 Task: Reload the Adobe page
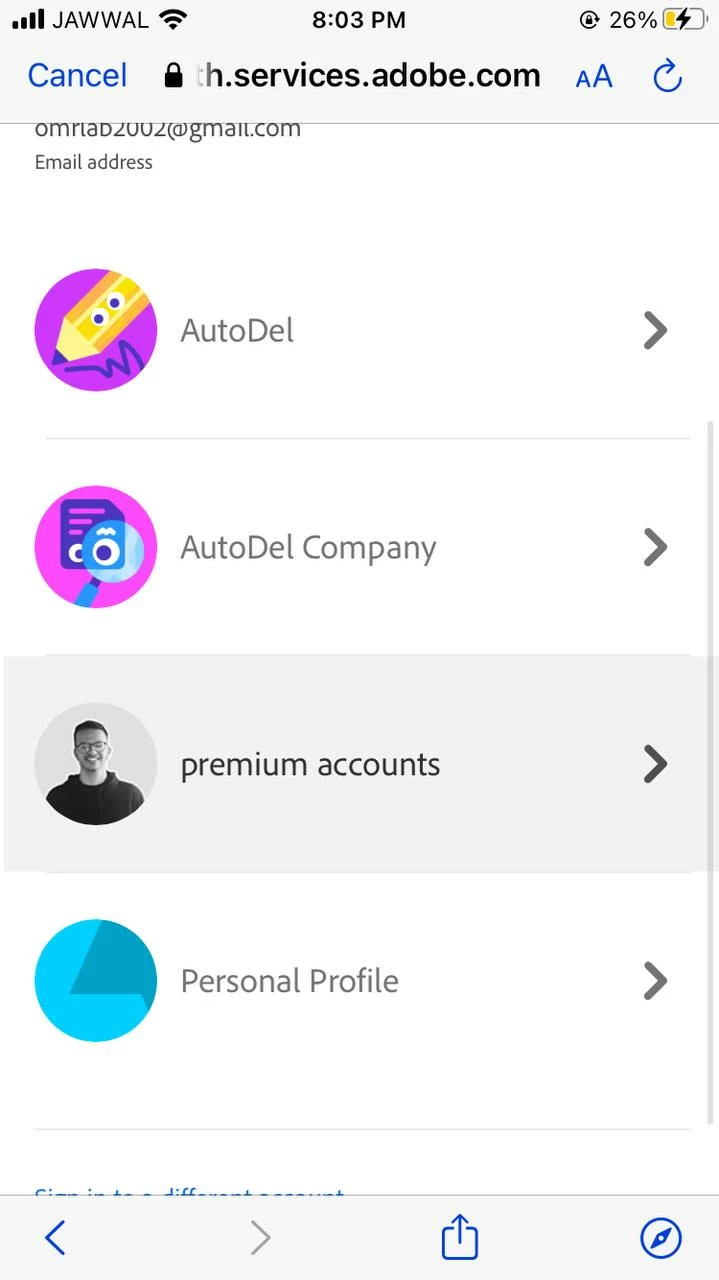pos(667,76)
